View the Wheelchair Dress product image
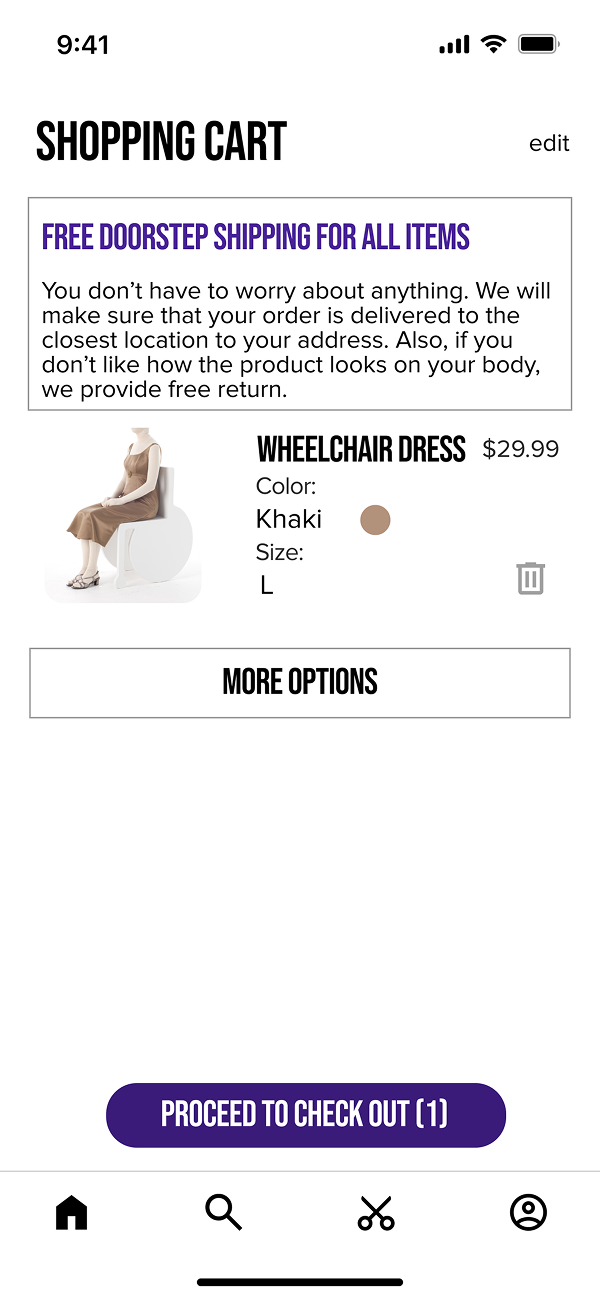Viewport: 600px width, 1298px height. (x=123, y=516)
